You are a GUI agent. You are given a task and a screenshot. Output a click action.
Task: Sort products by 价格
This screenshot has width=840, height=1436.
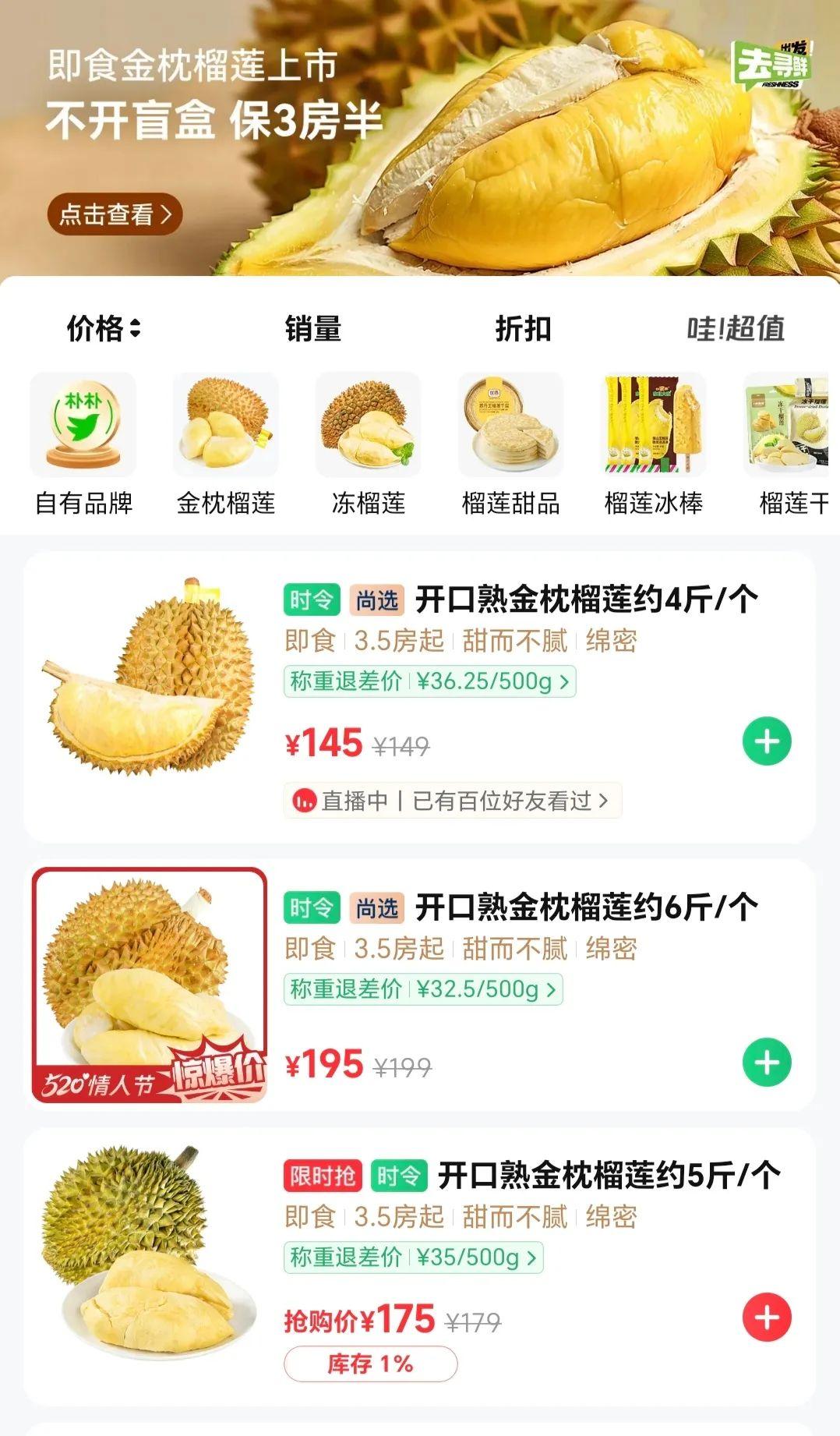tap(103, 328)
